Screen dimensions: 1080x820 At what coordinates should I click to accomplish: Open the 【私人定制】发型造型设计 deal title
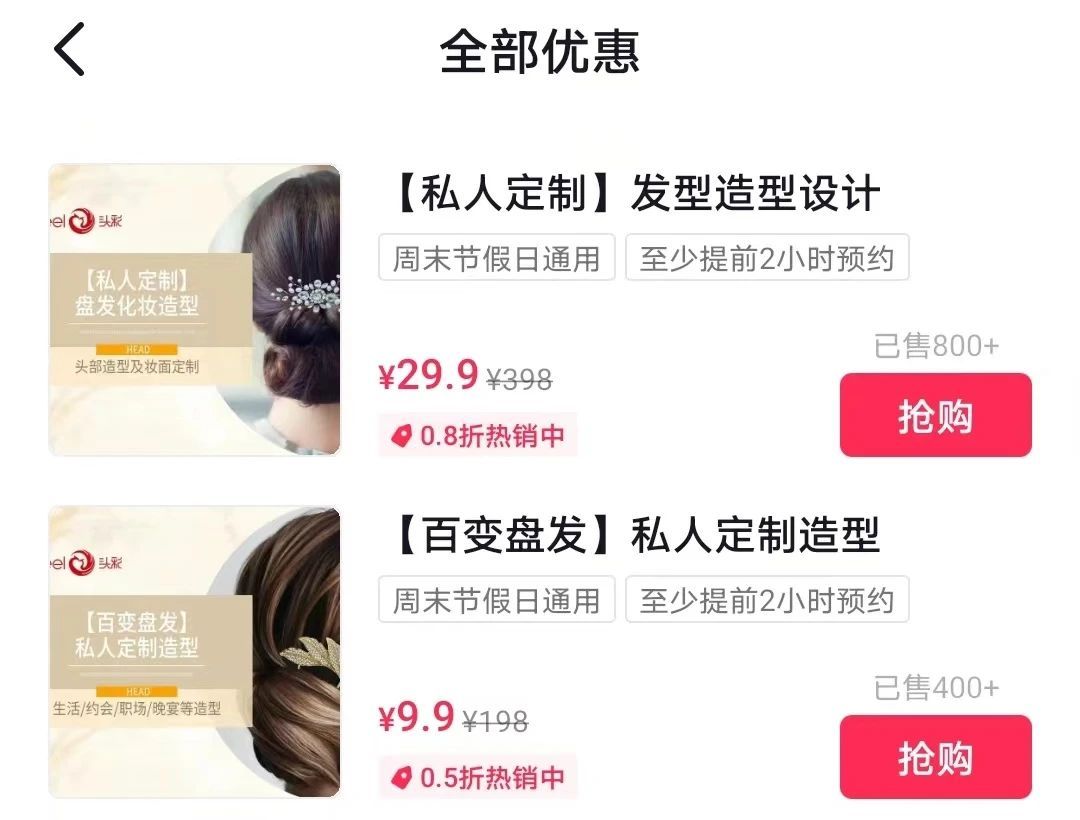click(633, 194)
